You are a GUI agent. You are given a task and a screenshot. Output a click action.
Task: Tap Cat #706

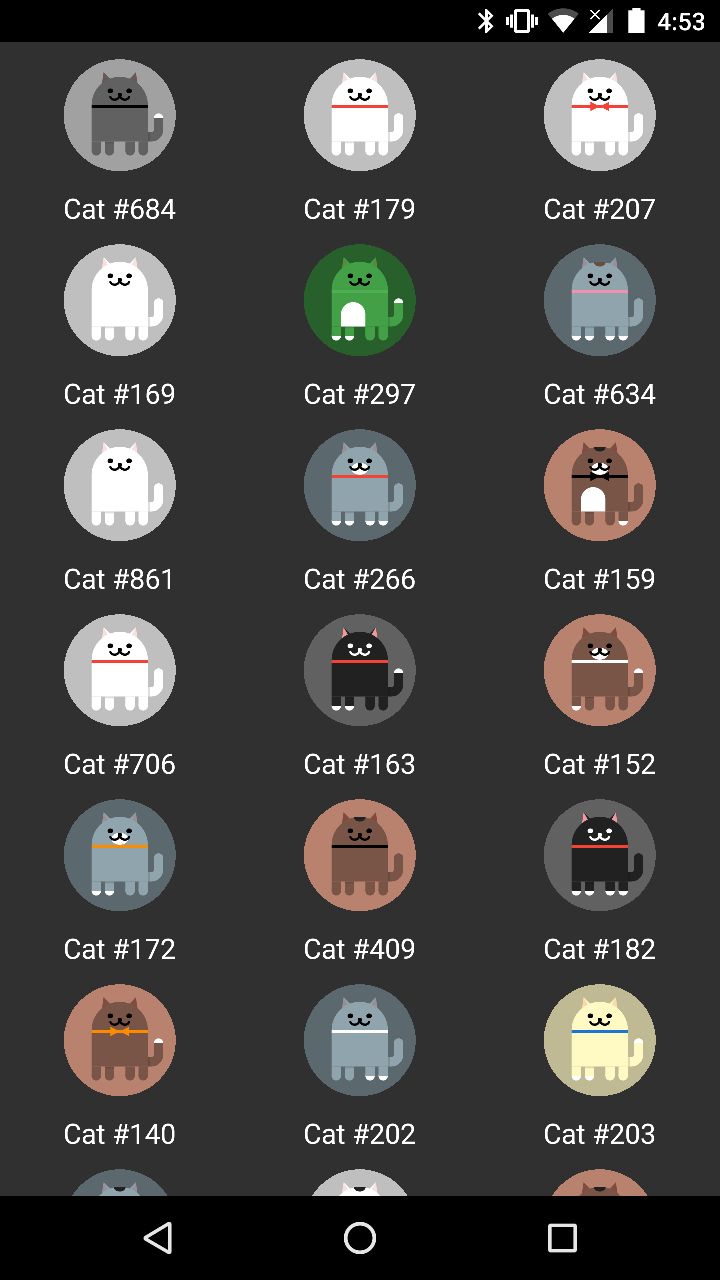pos(120,670)
